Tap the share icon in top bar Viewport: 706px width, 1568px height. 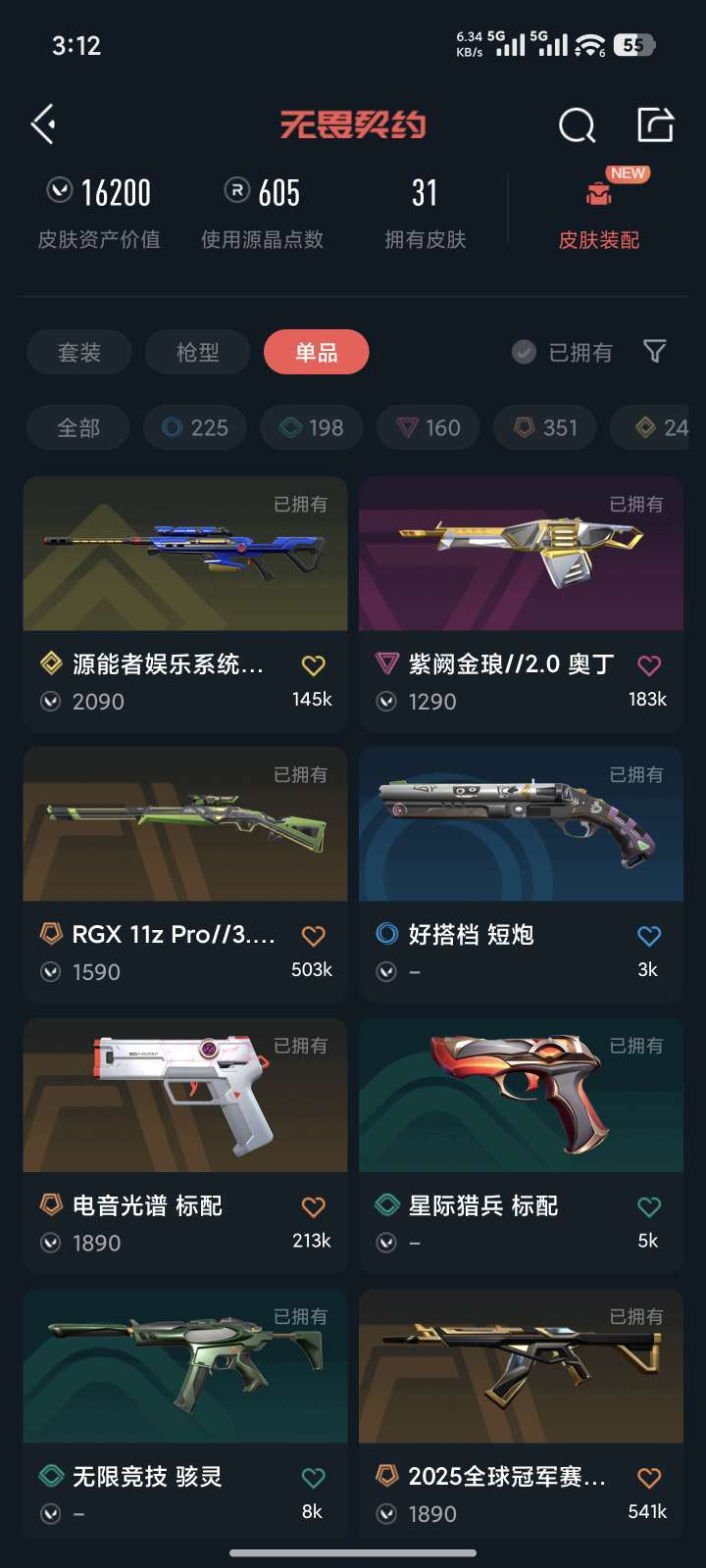coord(654,125)
